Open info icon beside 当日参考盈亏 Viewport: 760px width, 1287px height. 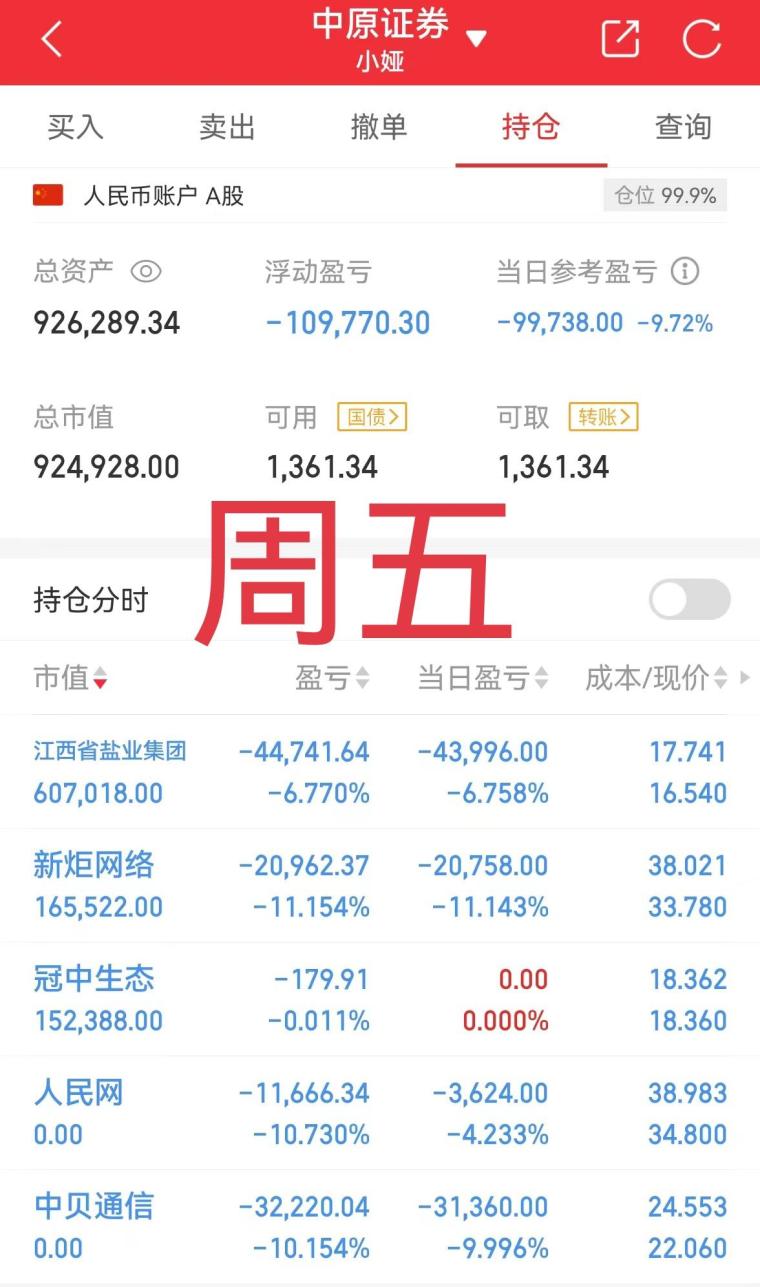tap(685, 271)
